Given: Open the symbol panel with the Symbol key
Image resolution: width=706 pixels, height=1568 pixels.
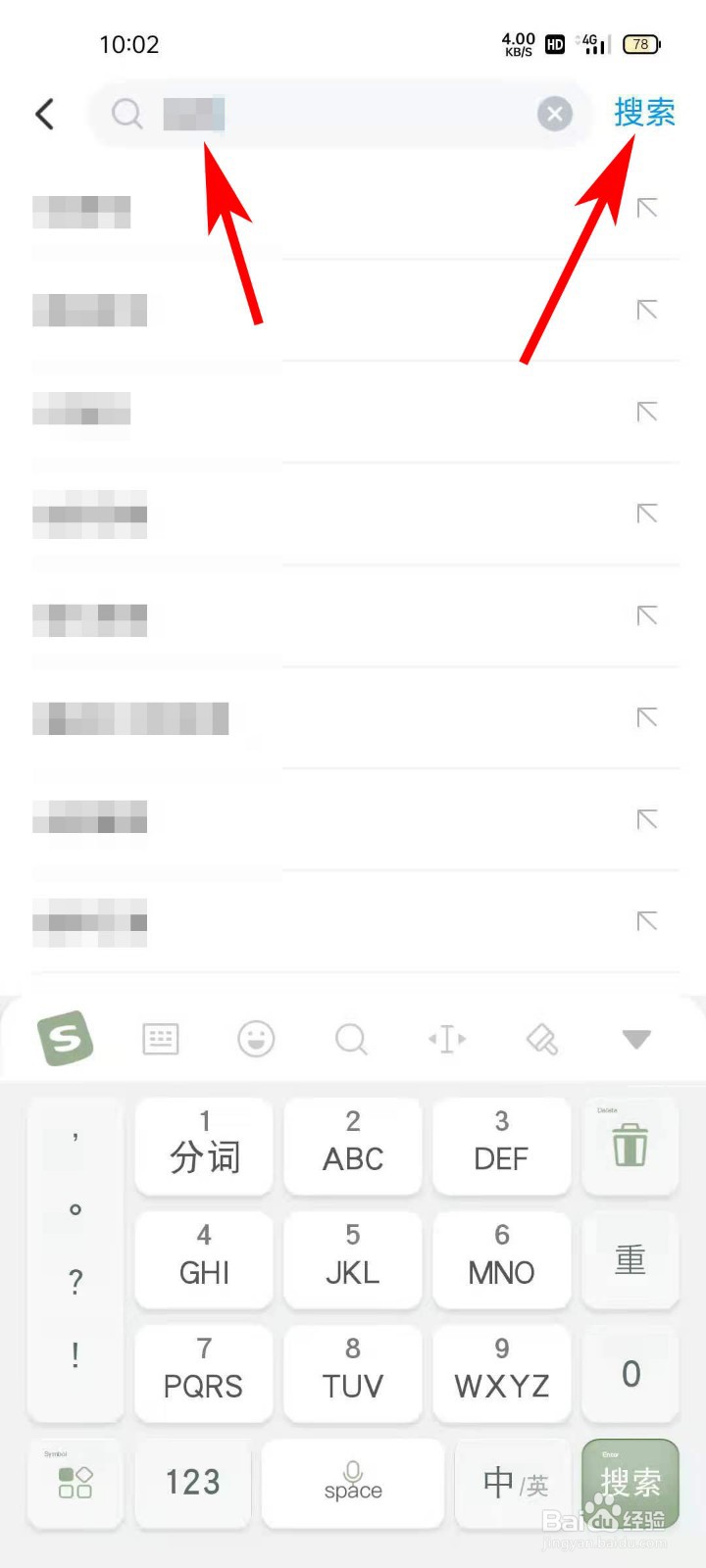Looking at the screenshot, I should [75, 1484].
